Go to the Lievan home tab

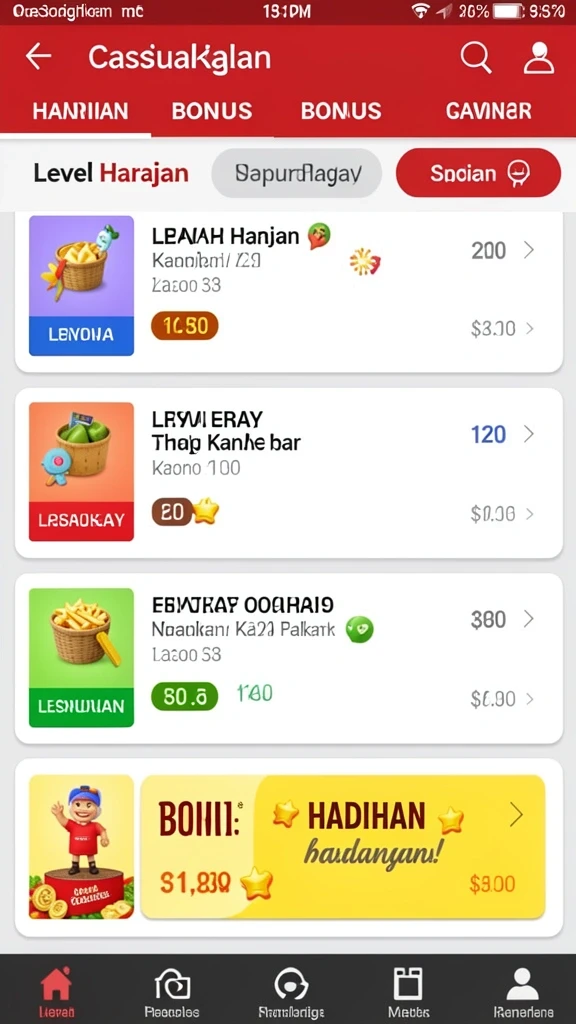(56, 993)
